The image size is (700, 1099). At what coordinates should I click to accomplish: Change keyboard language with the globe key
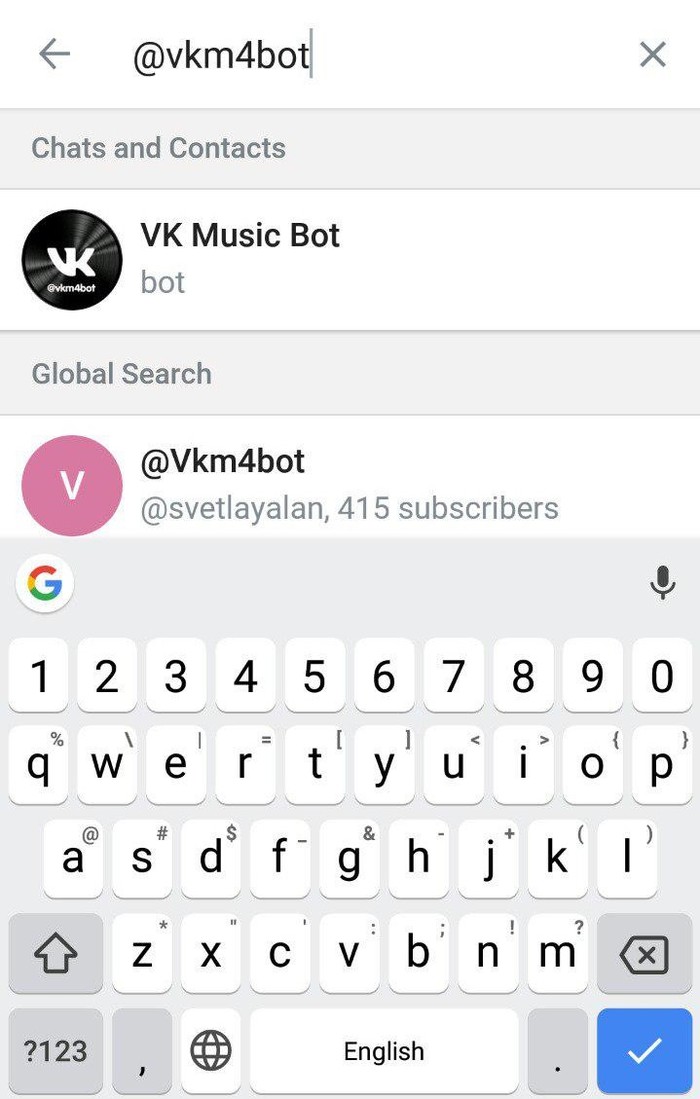click(x=211, y=1050)
